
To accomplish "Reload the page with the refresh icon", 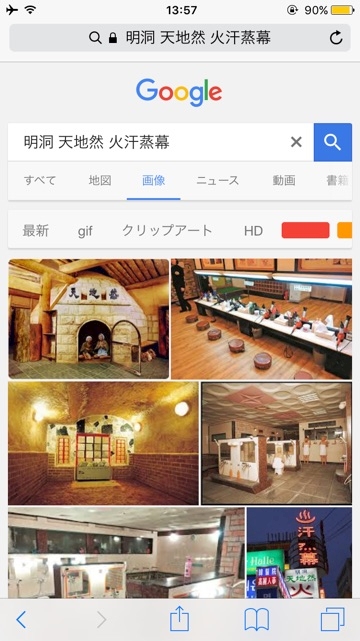I will click(x=336, y=38).
